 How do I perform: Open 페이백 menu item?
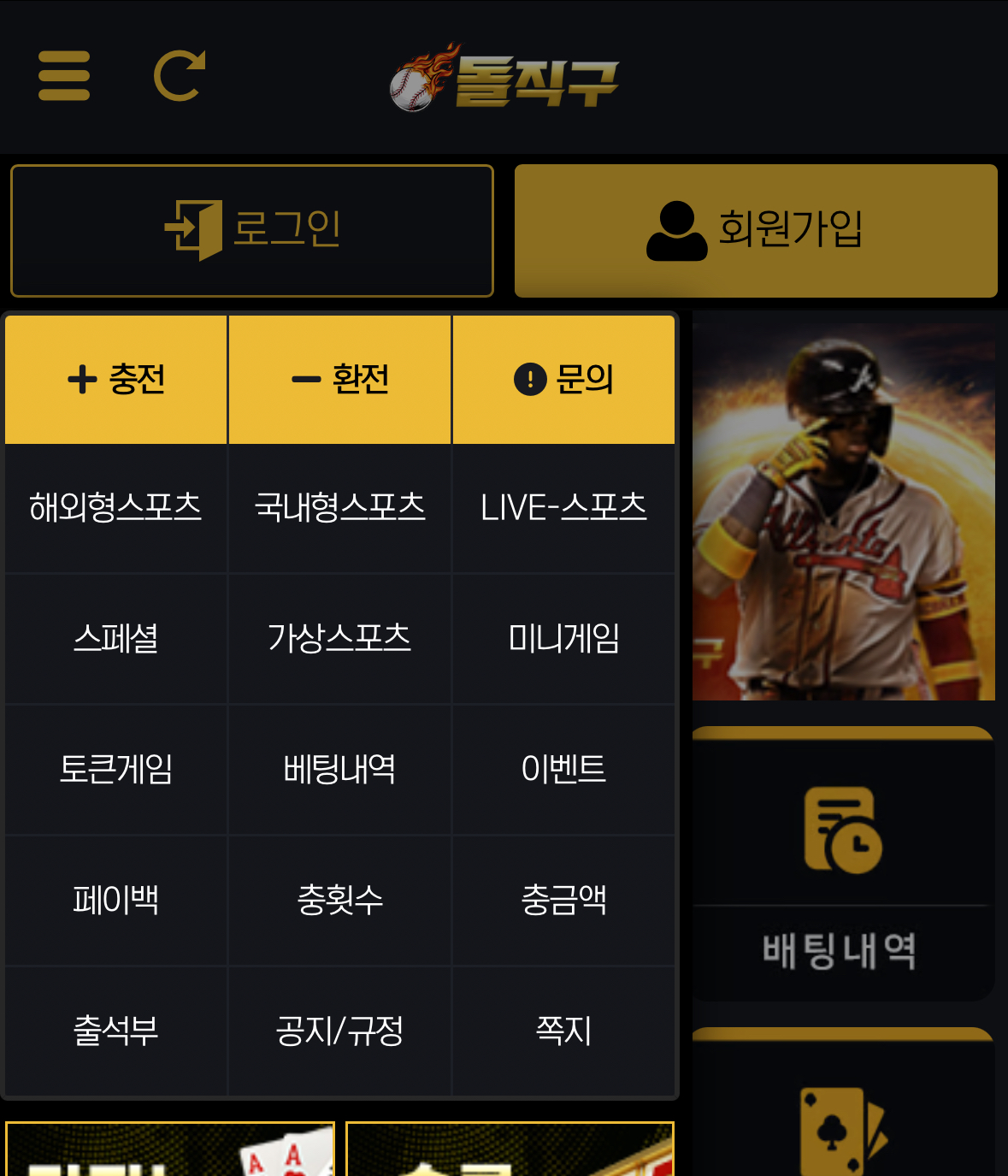116,901
